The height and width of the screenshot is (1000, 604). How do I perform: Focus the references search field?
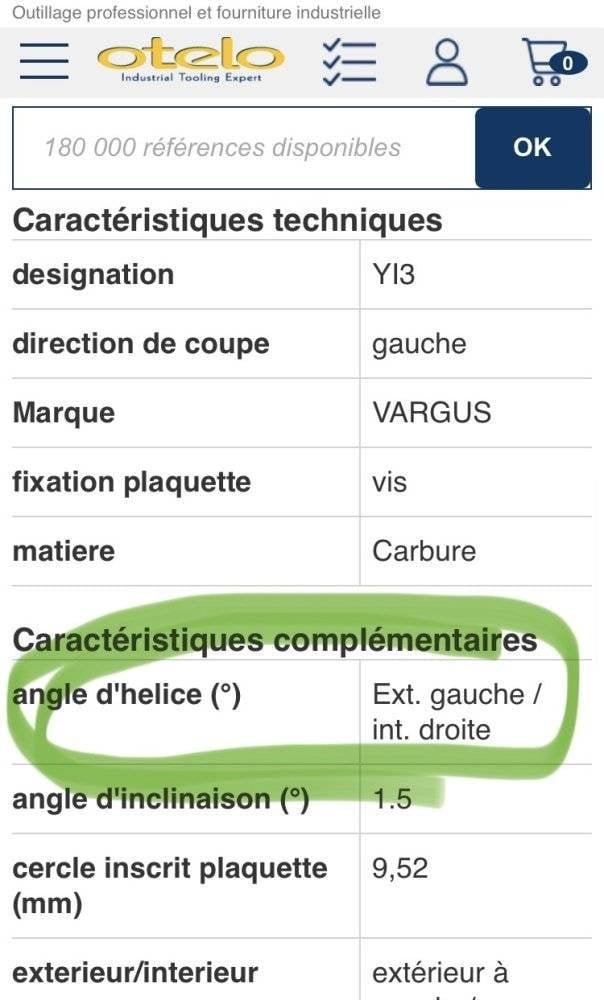(x=244, y=148)
